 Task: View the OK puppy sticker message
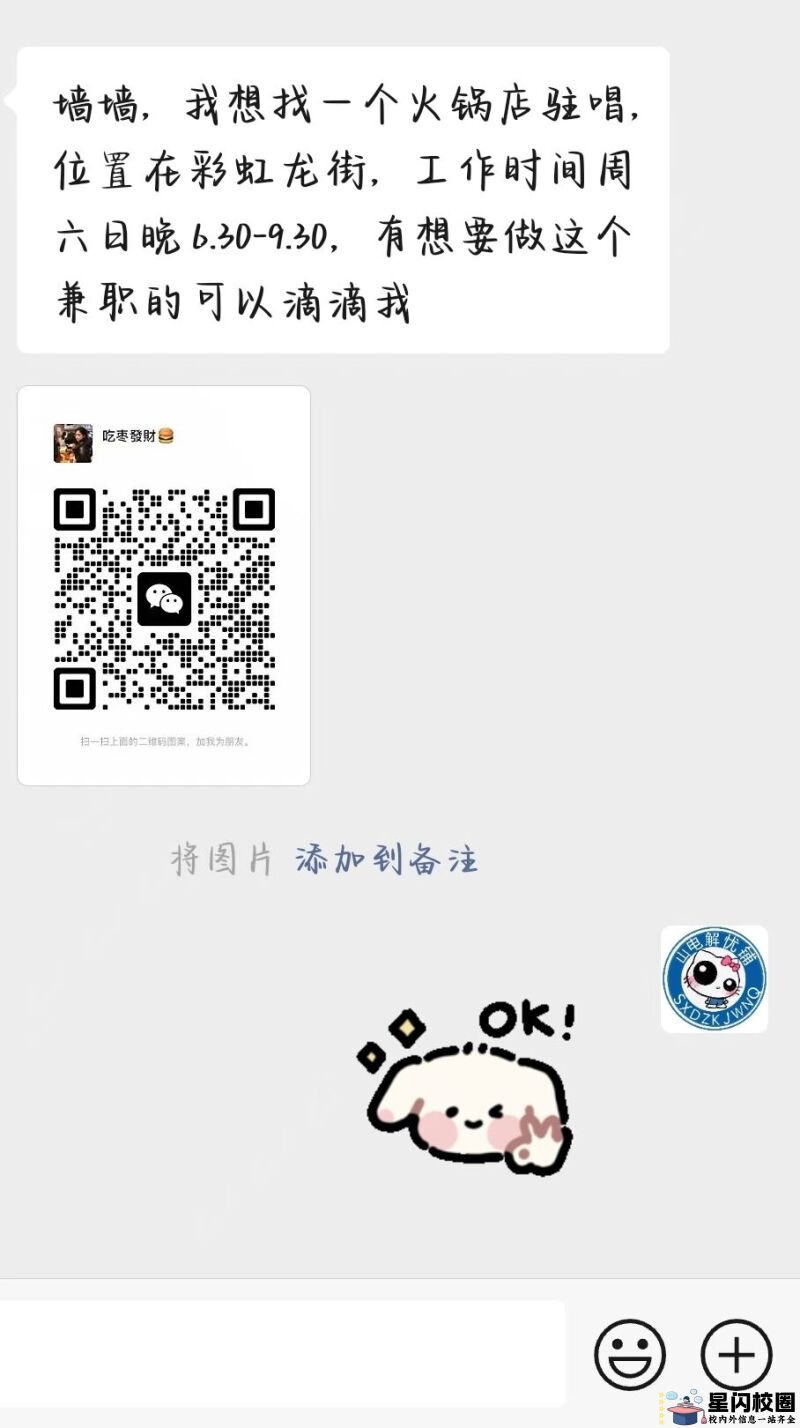pyautogui.click(x=468, y=1085)
